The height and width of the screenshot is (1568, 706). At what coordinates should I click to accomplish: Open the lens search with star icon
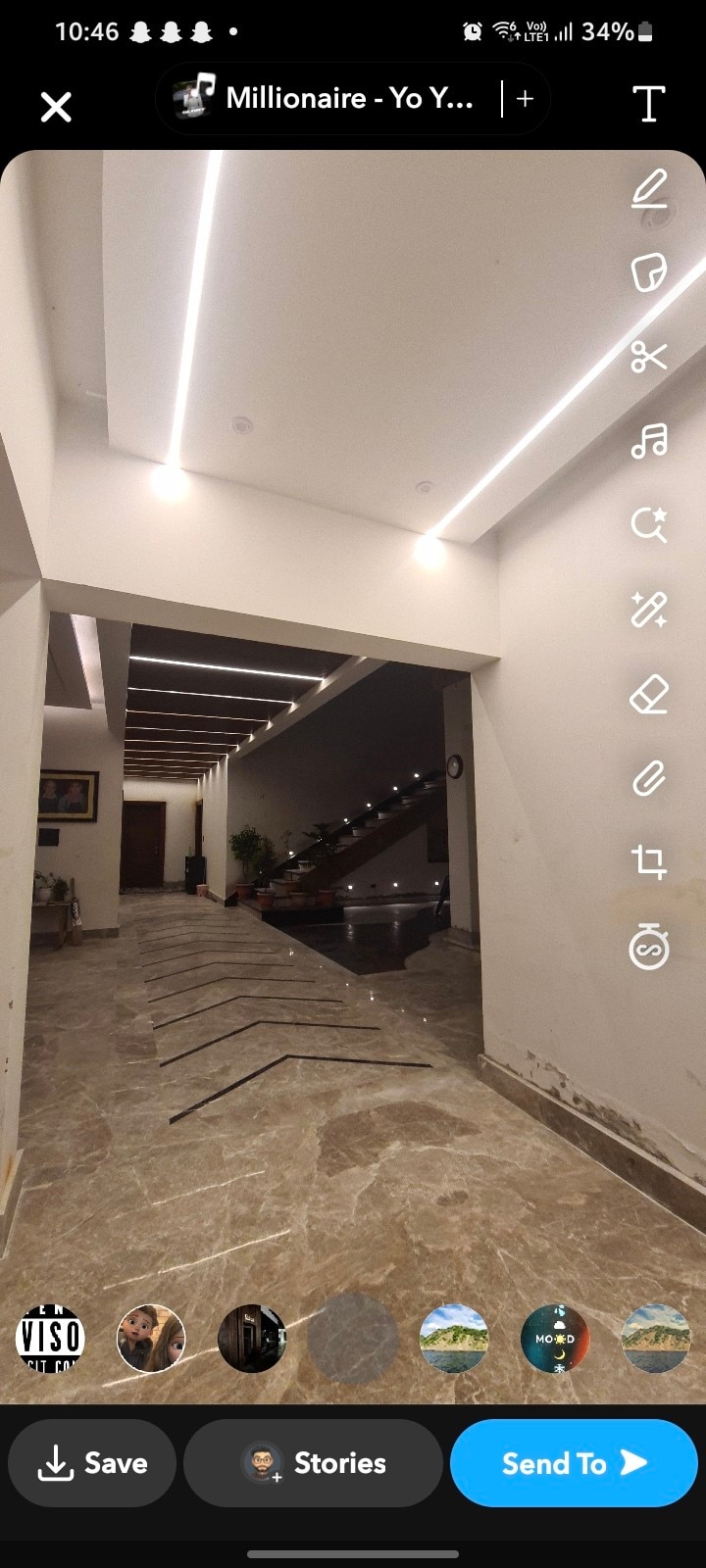(648, 524)
